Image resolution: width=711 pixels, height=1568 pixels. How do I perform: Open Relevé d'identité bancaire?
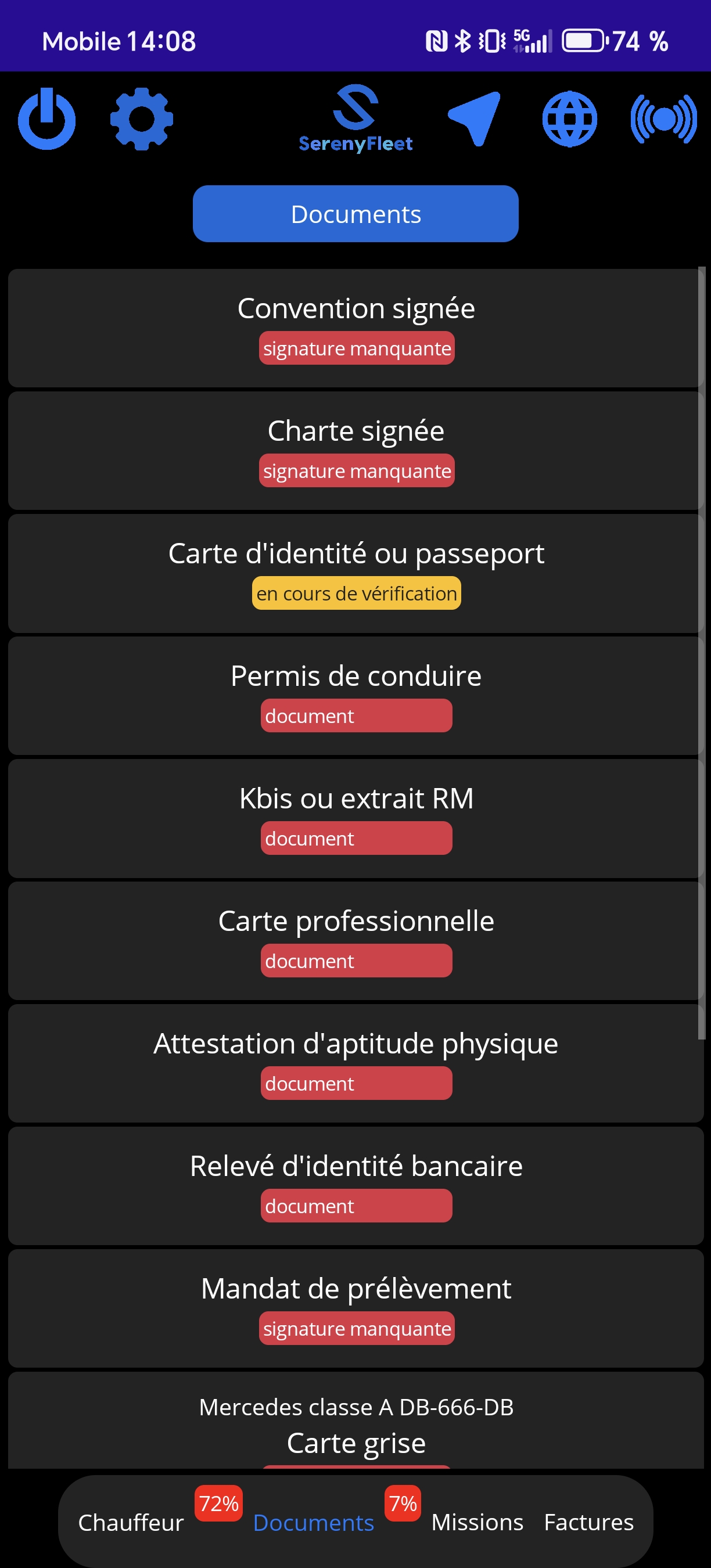point(355,1185)
